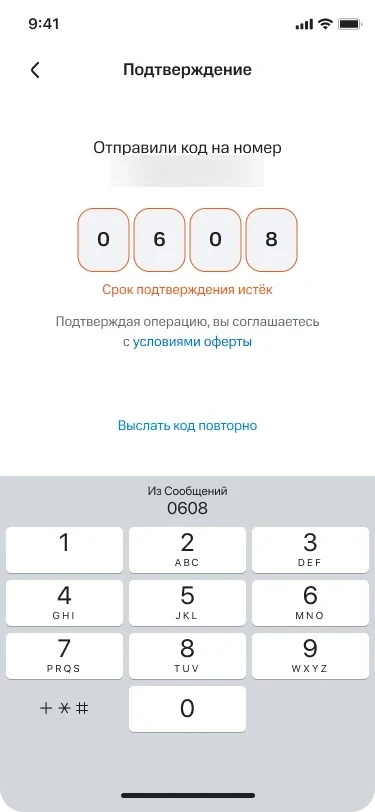Tap the 6 MNO key
The height and width of the screenshot is (812, 375).
310,603
